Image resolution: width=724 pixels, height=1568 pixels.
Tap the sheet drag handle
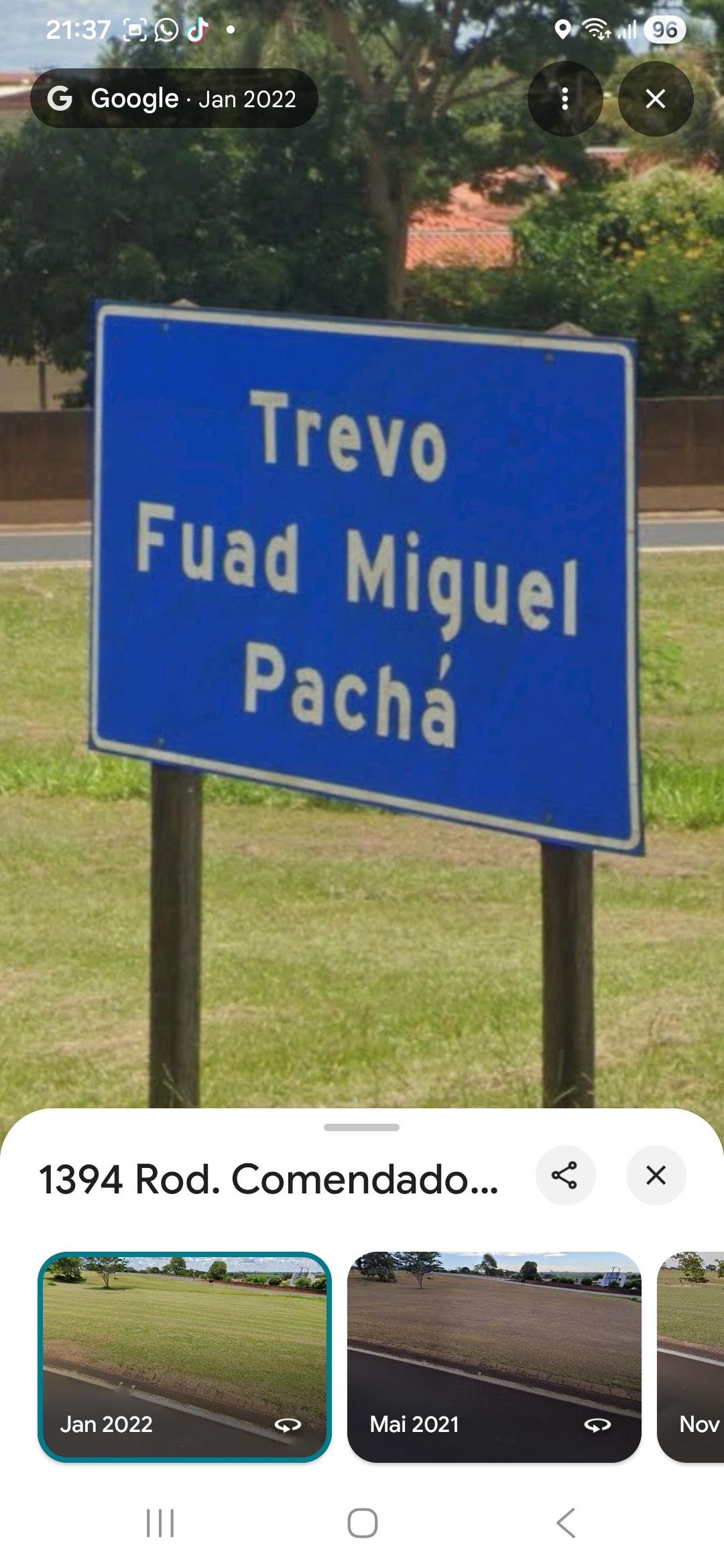point(361,1127)
